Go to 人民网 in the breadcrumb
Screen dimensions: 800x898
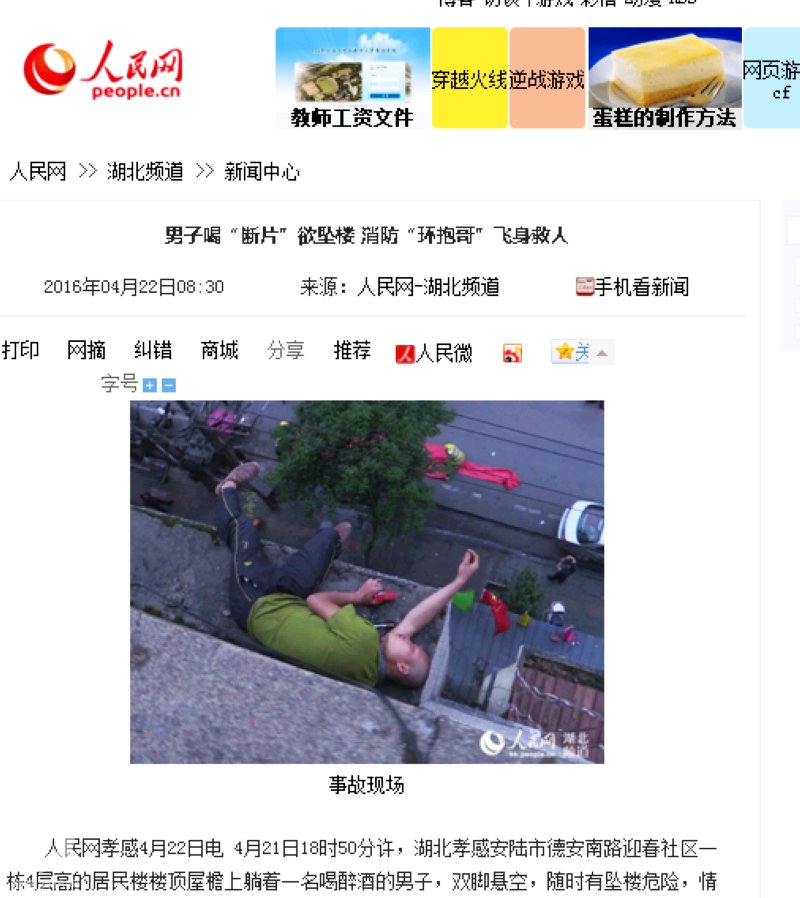click(x=38, y=172)
